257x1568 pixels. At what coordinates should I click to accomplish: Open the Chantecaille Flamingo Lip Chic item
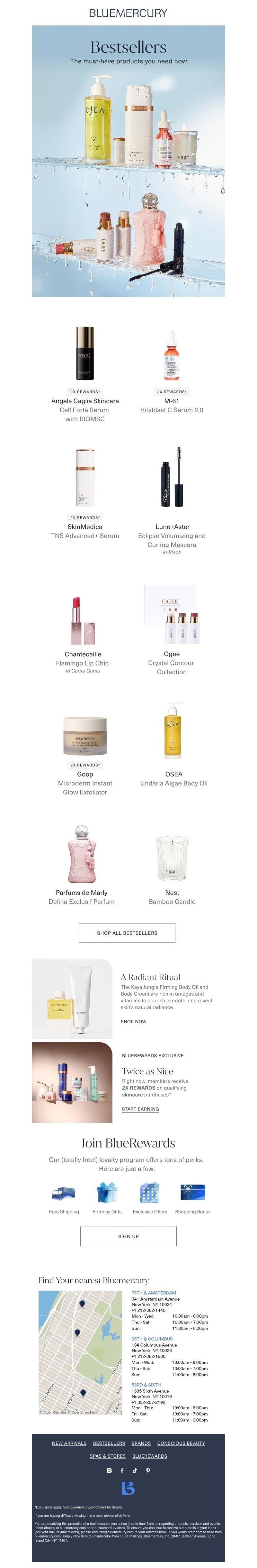coord(83,621)
